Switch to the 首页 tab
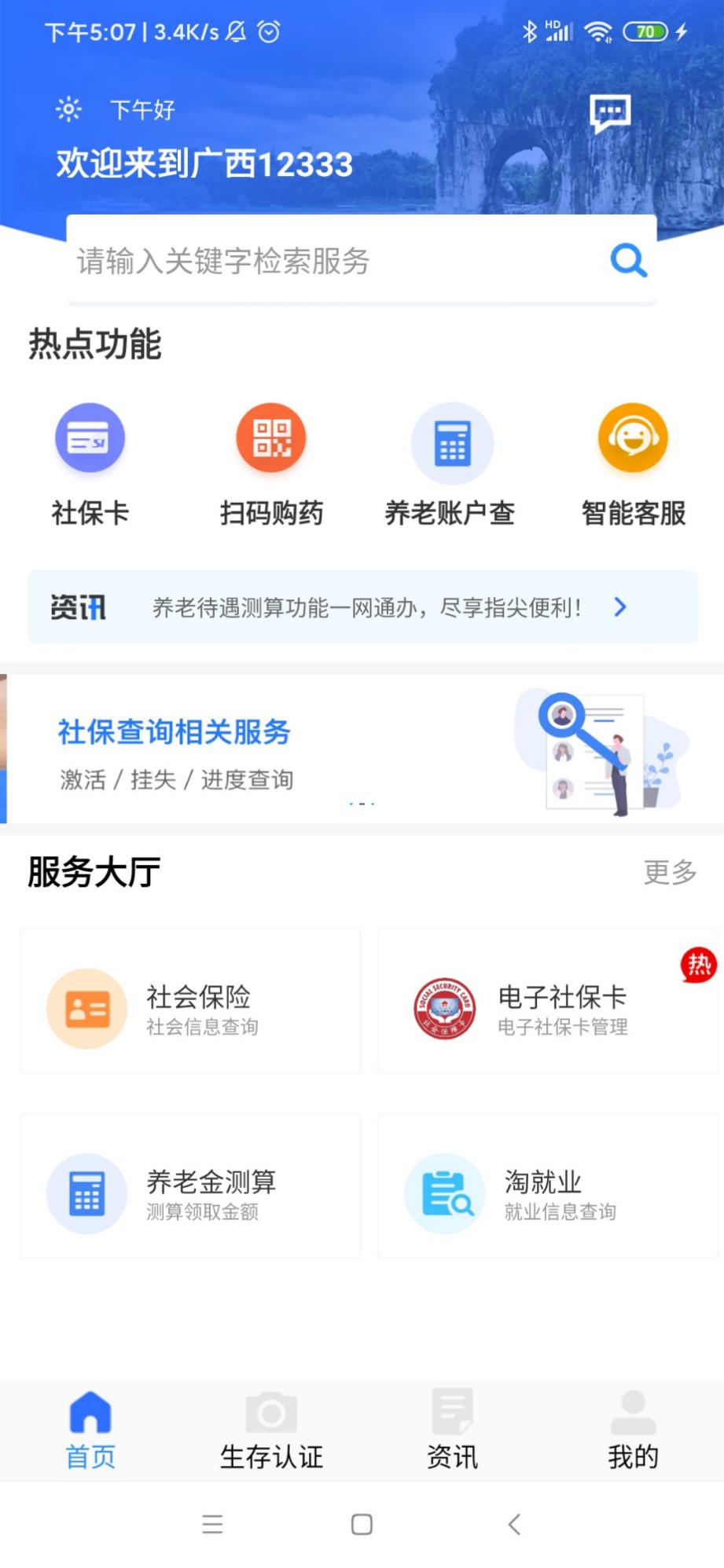The height and width of the screenshot is (1568, 724). 90,1431
